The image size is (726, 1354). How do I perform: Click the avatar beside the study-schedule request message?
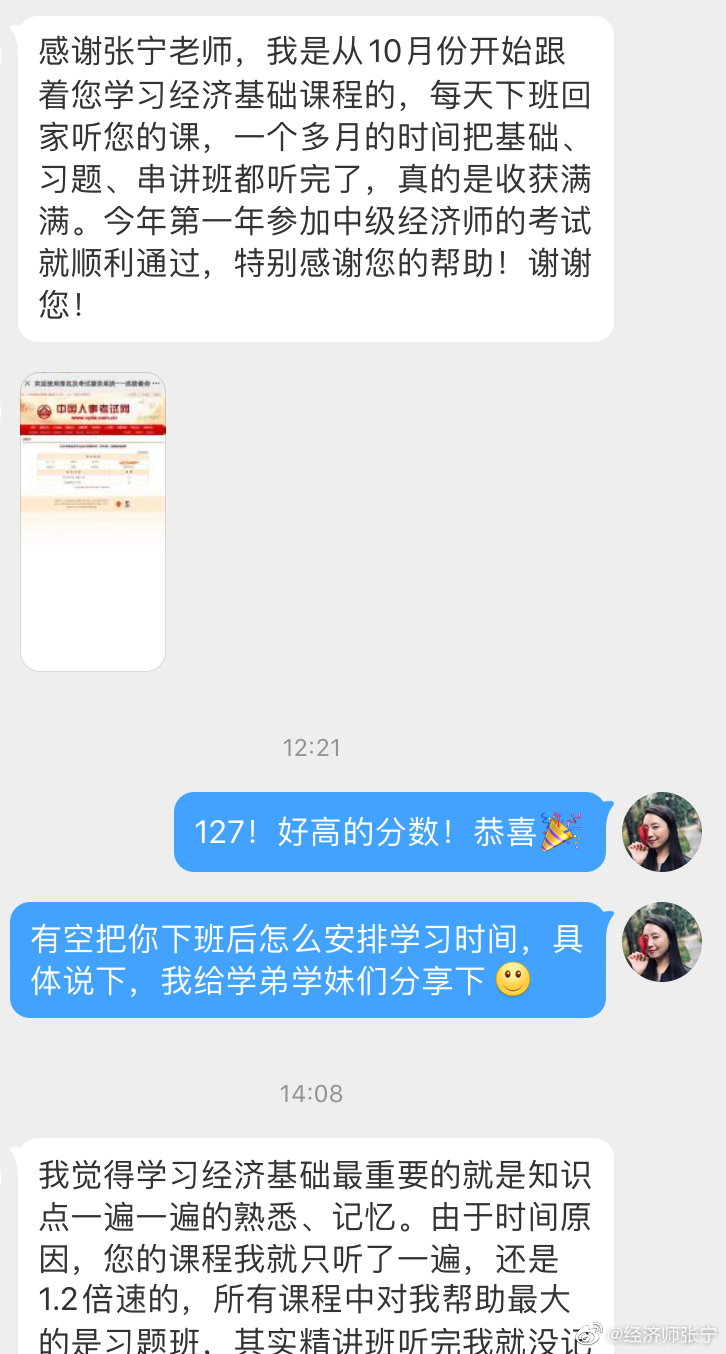[662, 941]
